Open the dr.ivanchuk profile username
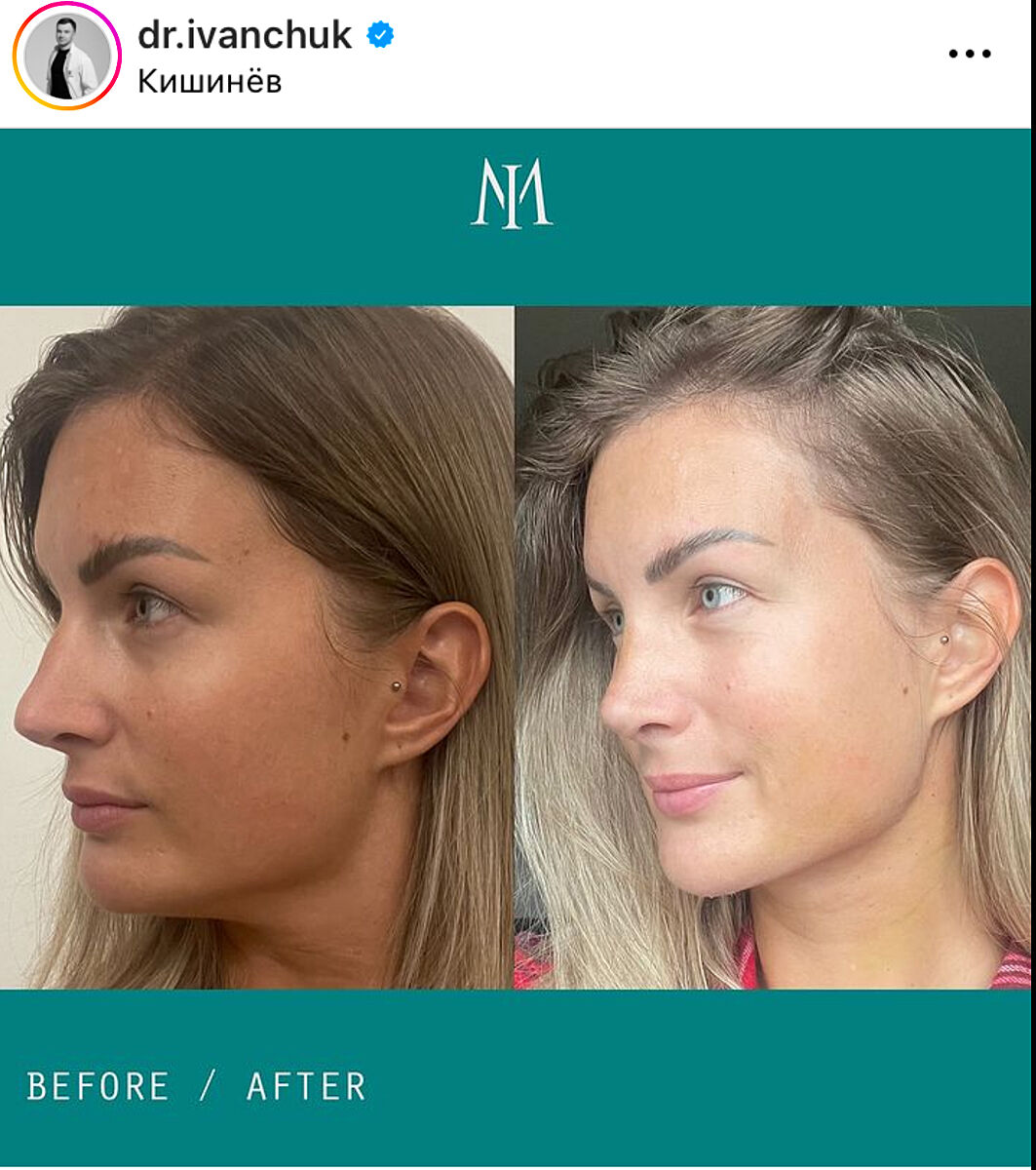The image size is (1036, 1170). point(245,35)
